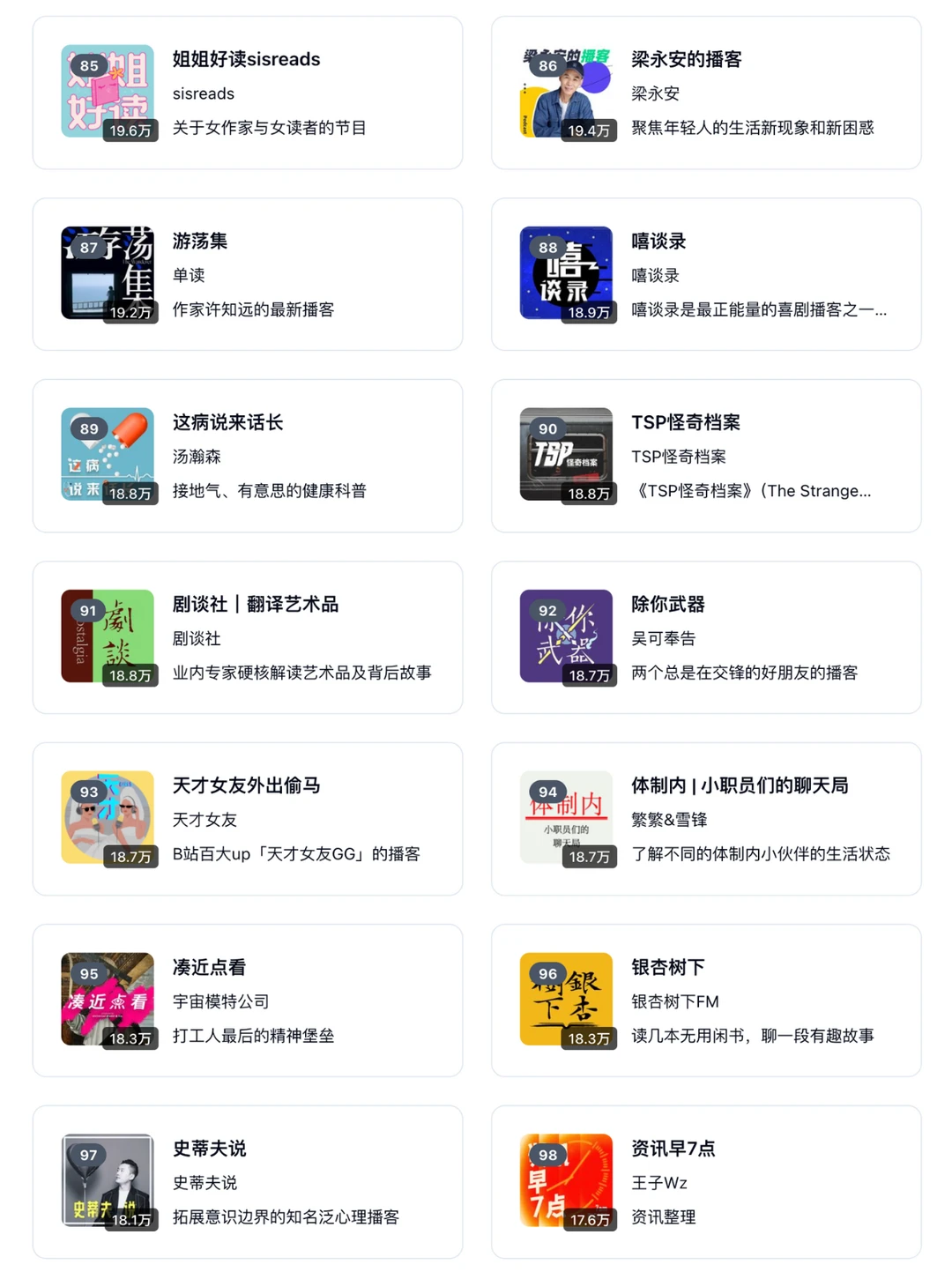Click the 吴可奉告 author name

[664, 638]
